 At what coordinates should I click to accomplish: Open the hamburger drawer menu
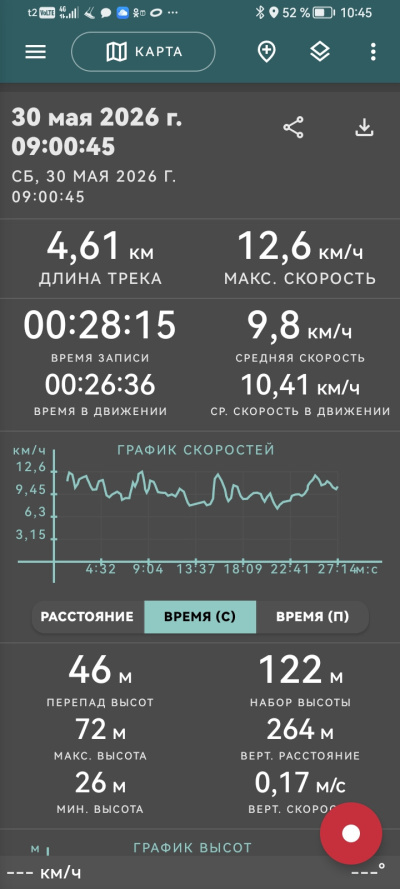[35, 52]
